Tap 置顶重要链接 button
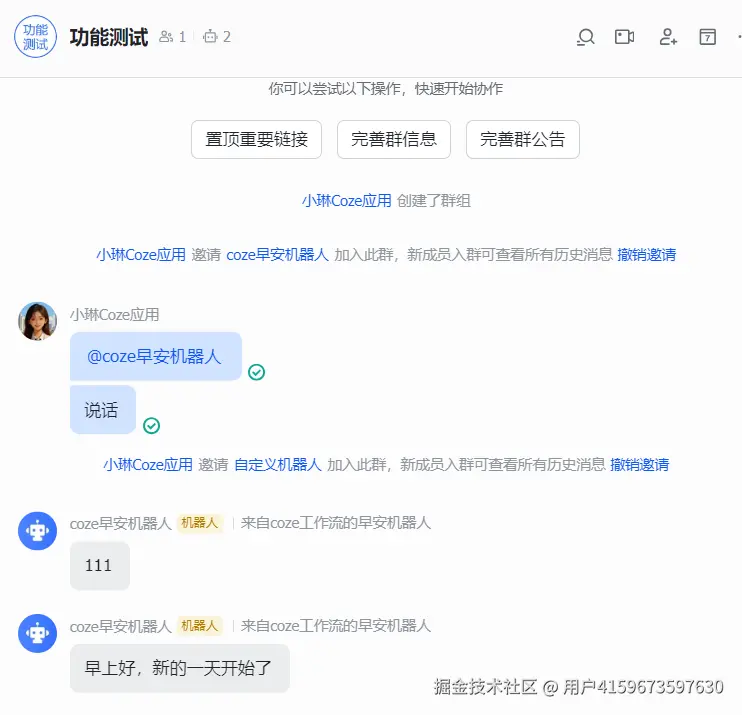This screenshot has height=715, width=742. (256, 140)
